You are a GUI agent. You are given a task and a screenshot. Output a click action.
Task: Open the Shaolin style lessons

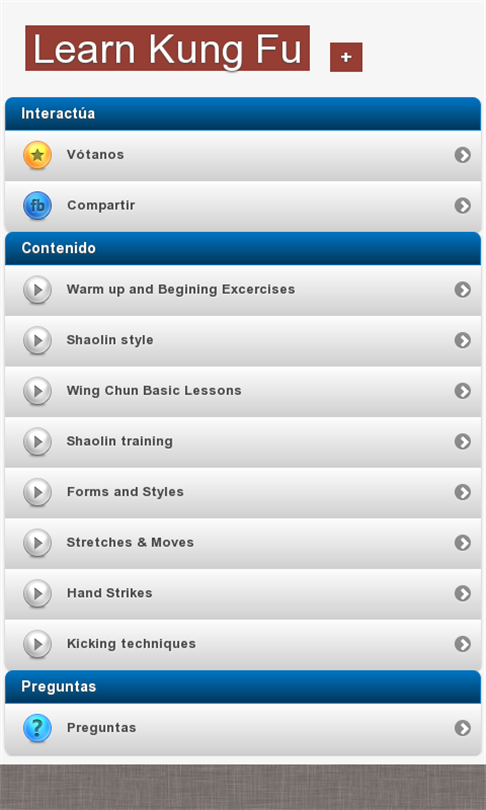tap(243, 340)
